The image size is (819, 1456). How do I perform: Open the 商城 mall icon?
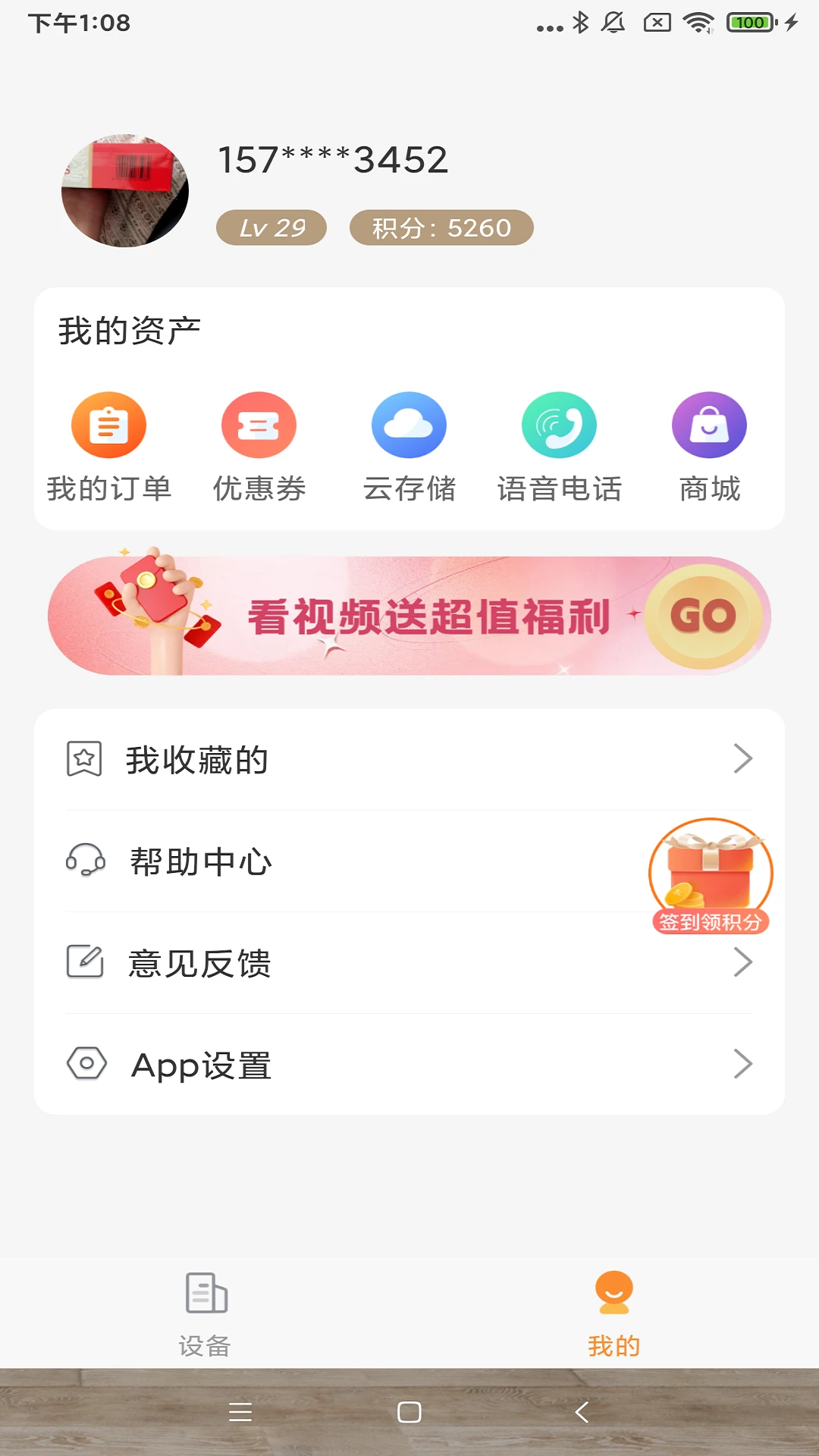pyautogui.click(x=709, y=425)
